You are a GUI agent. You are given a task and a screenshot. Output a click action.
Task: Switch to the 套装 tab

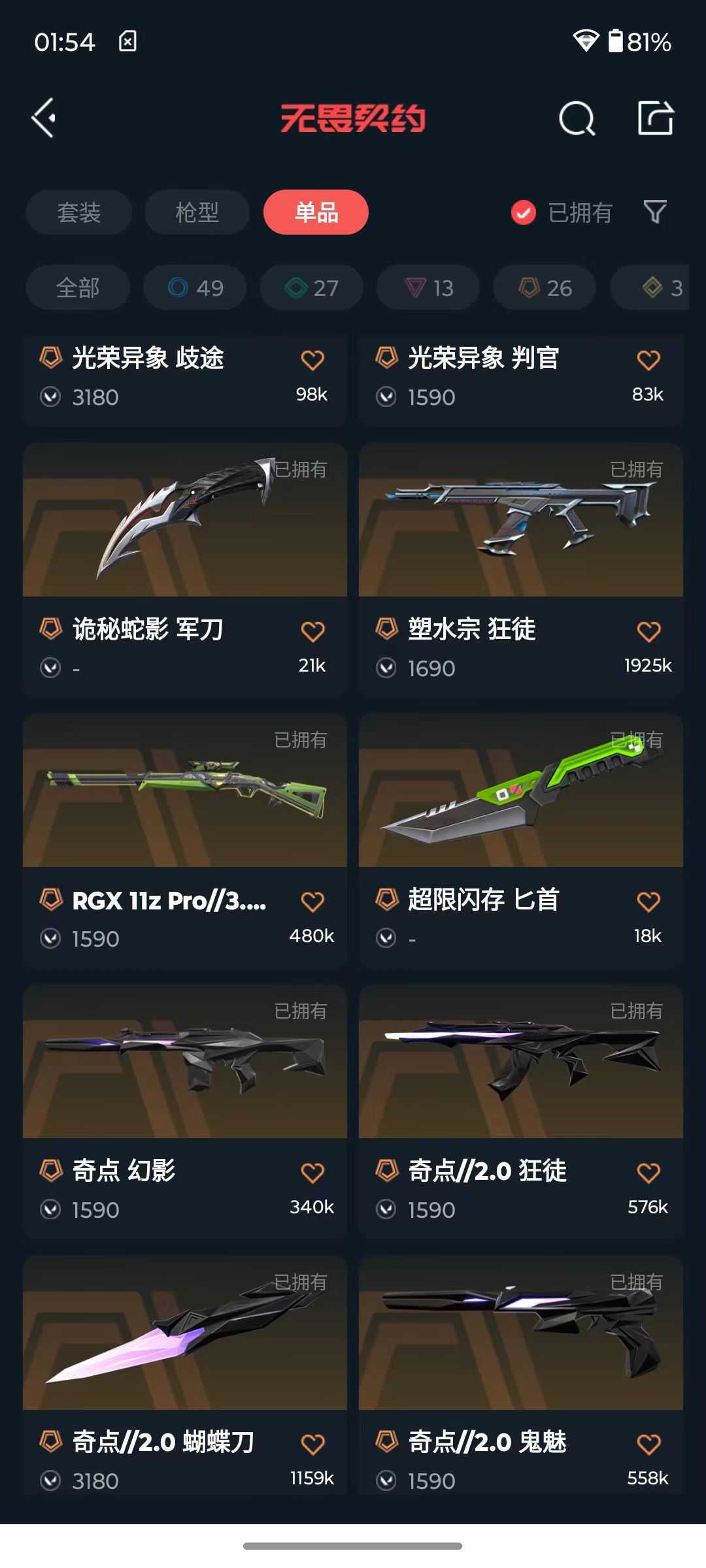(x=78, y=212)
